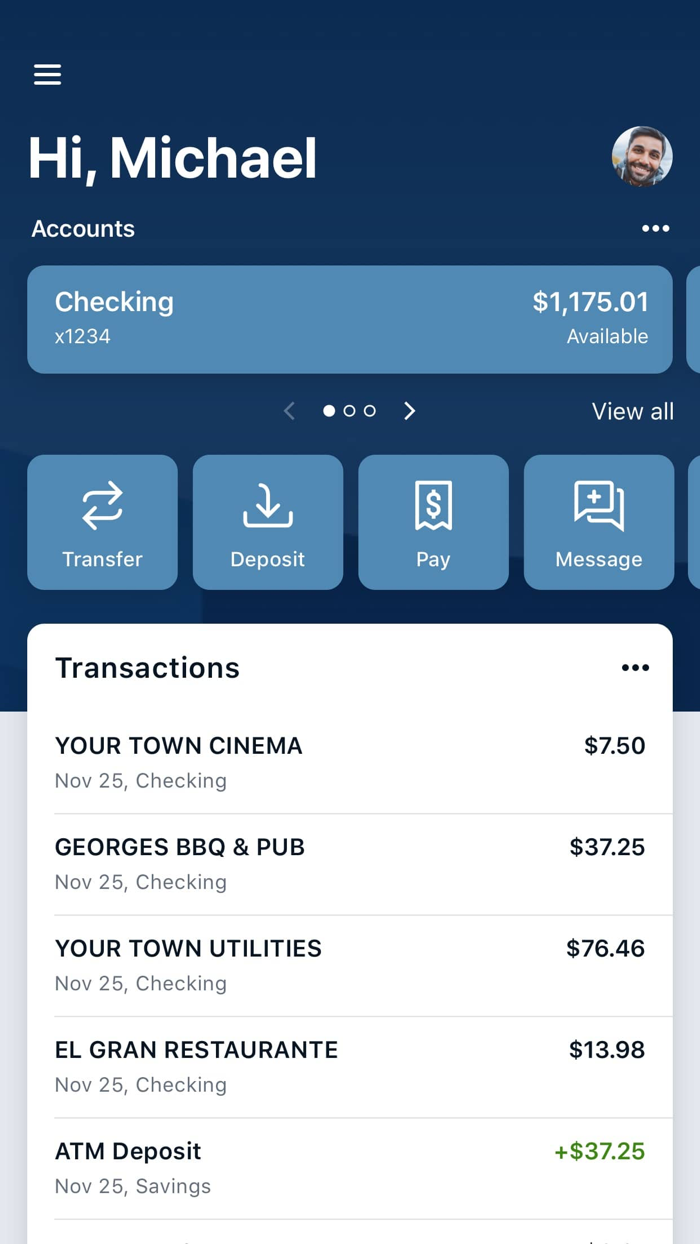Open the Checking x1234 account card
The height and width of the screenshot is (1244, 700).
[x=349, y=319]
